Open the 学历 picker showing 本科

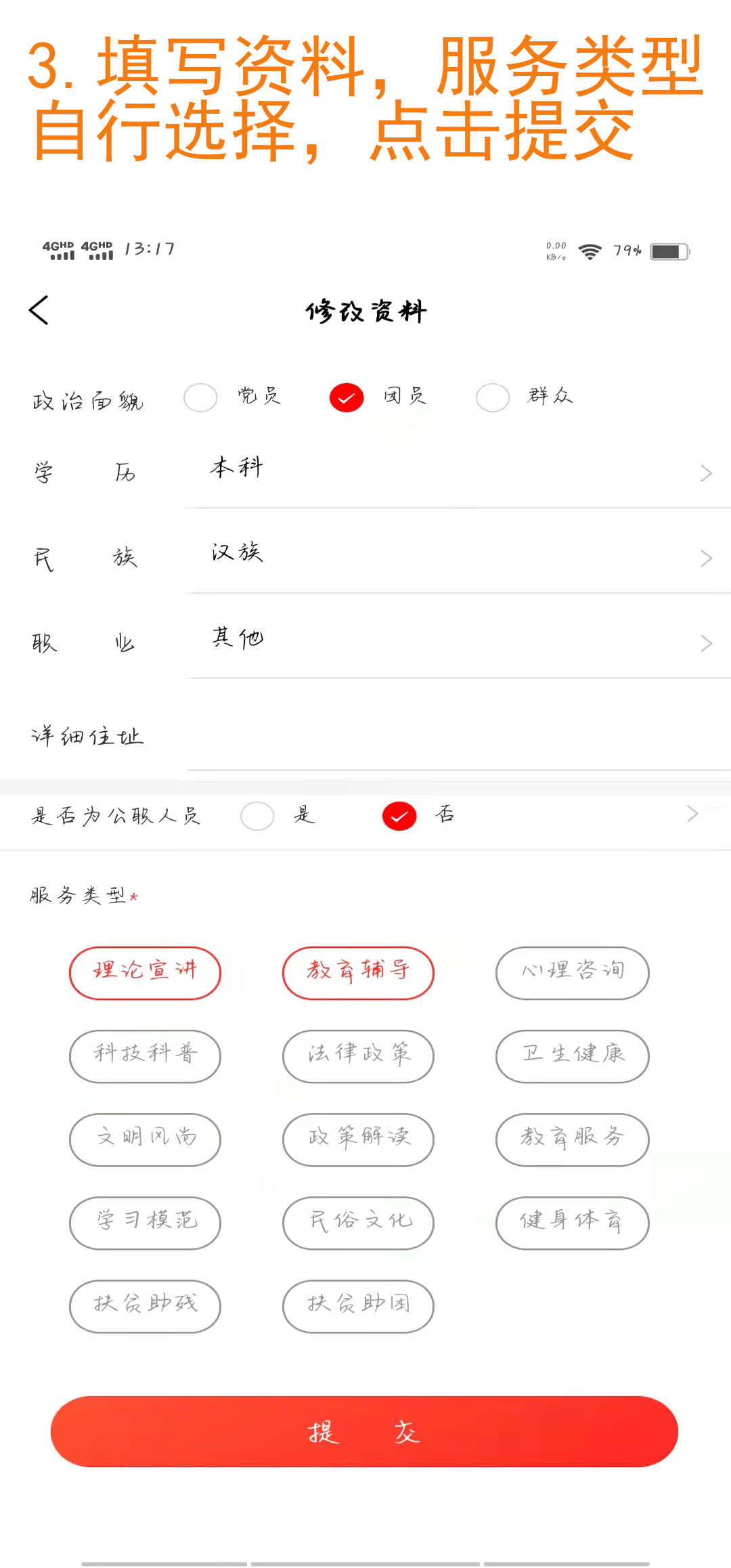point(458,473)
